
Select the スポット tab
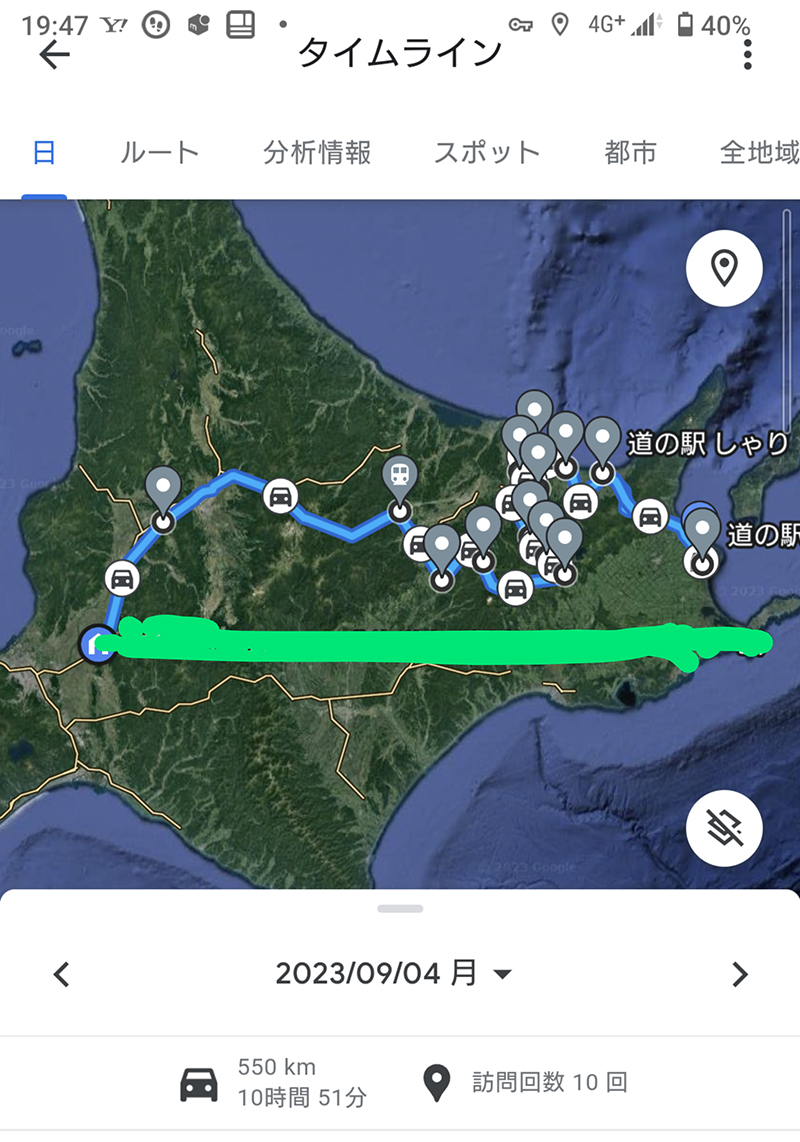coord(487,153)
